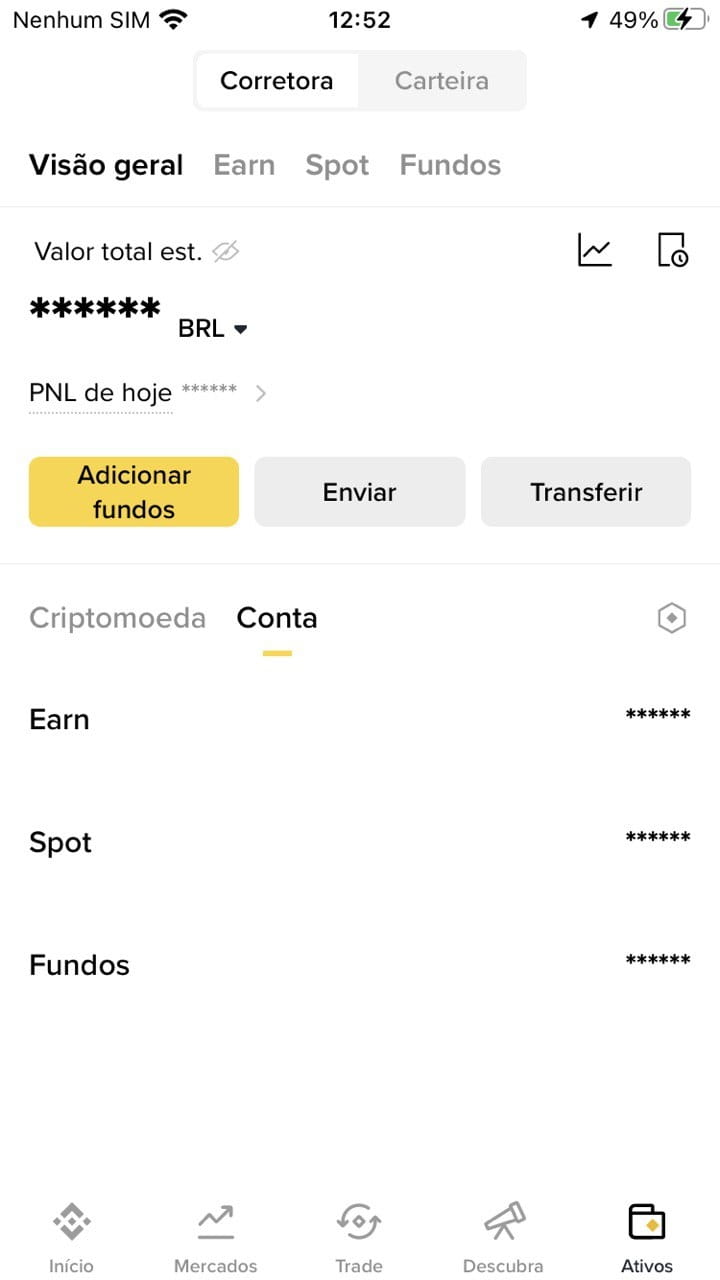Viewport: 720px width, 1280px height.
Task: Show hidden balance with the eye icon
Action: pos(226,251)
